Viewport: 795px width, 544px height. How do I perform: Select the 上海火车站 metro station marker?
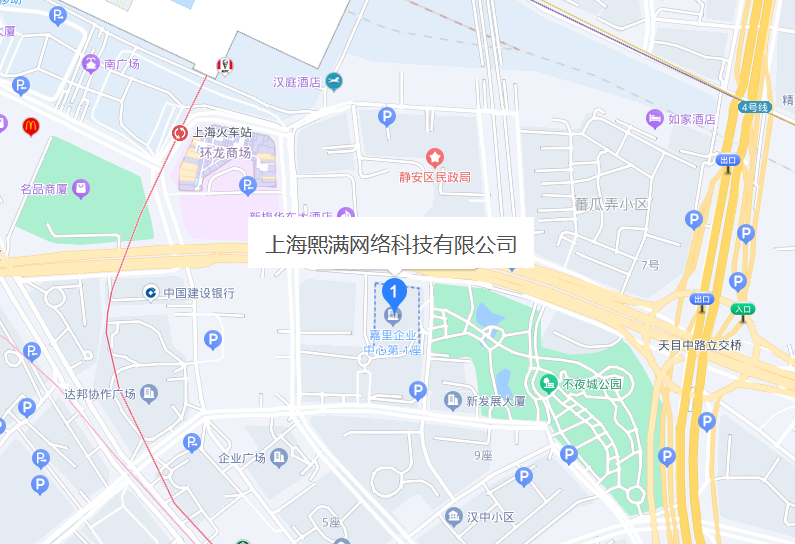point(180,132)
